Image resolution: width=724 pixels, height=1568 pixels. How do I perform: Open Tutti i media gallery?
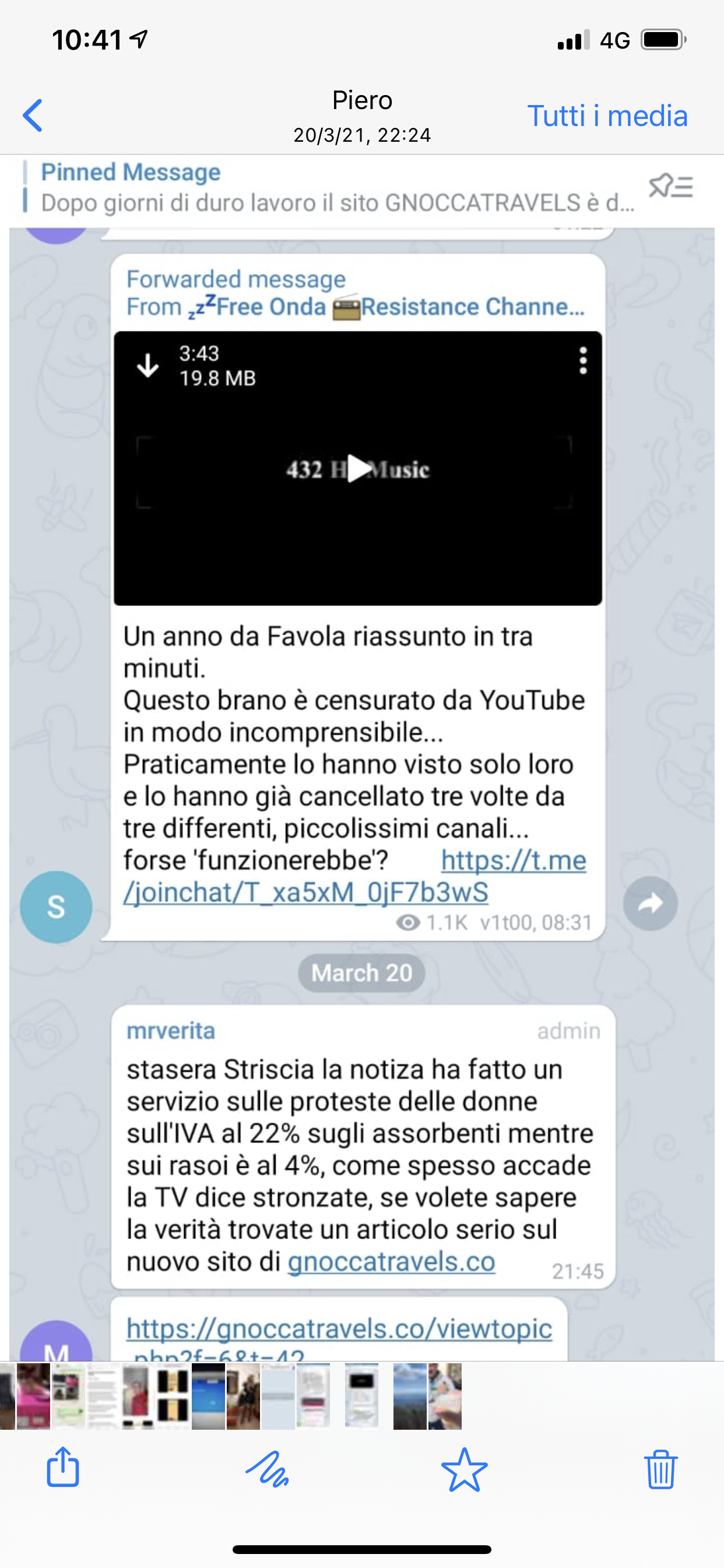(x=607, y=116)
